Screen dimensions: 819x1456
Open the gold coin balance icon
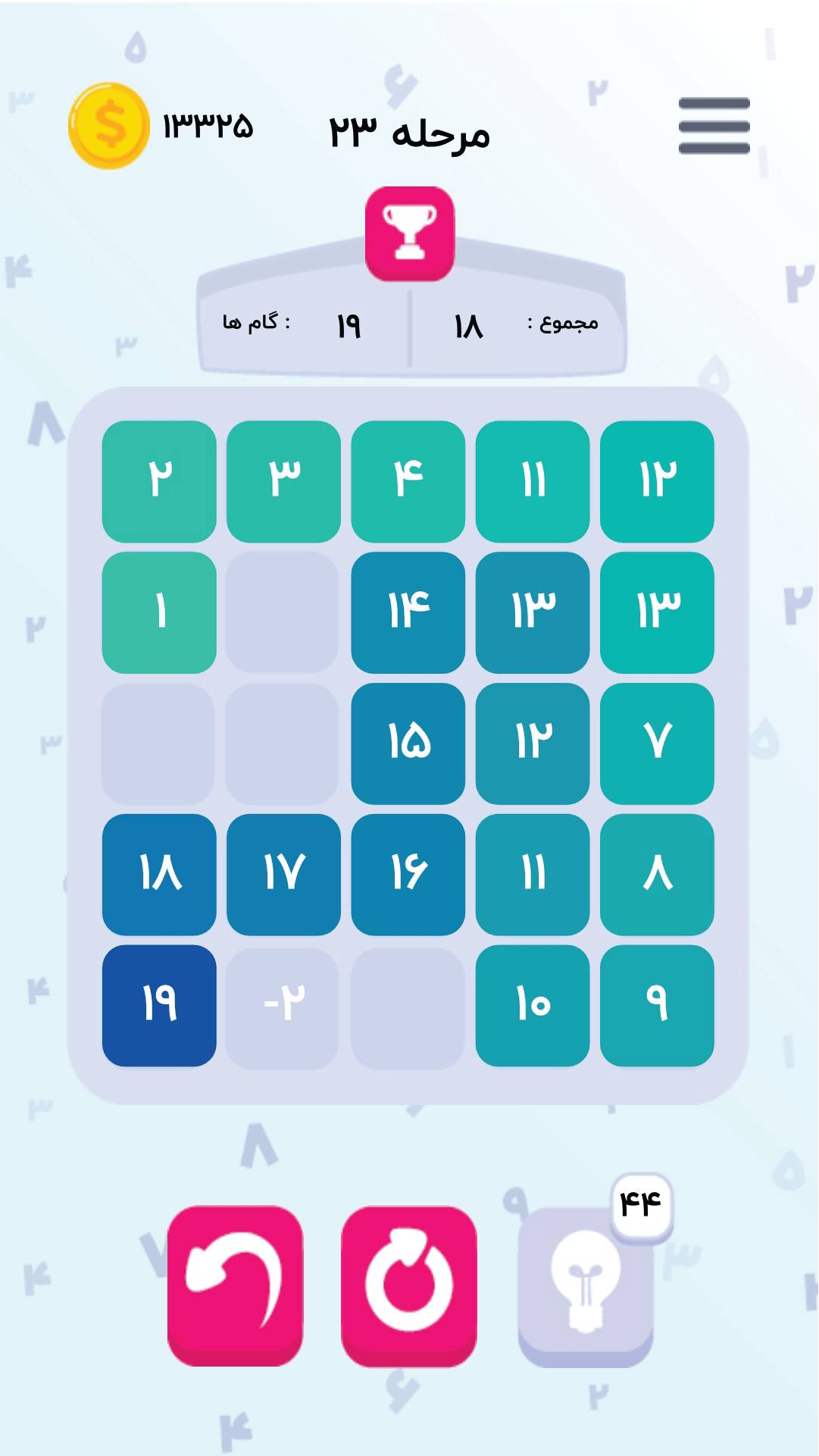click(x=109, y=126)
